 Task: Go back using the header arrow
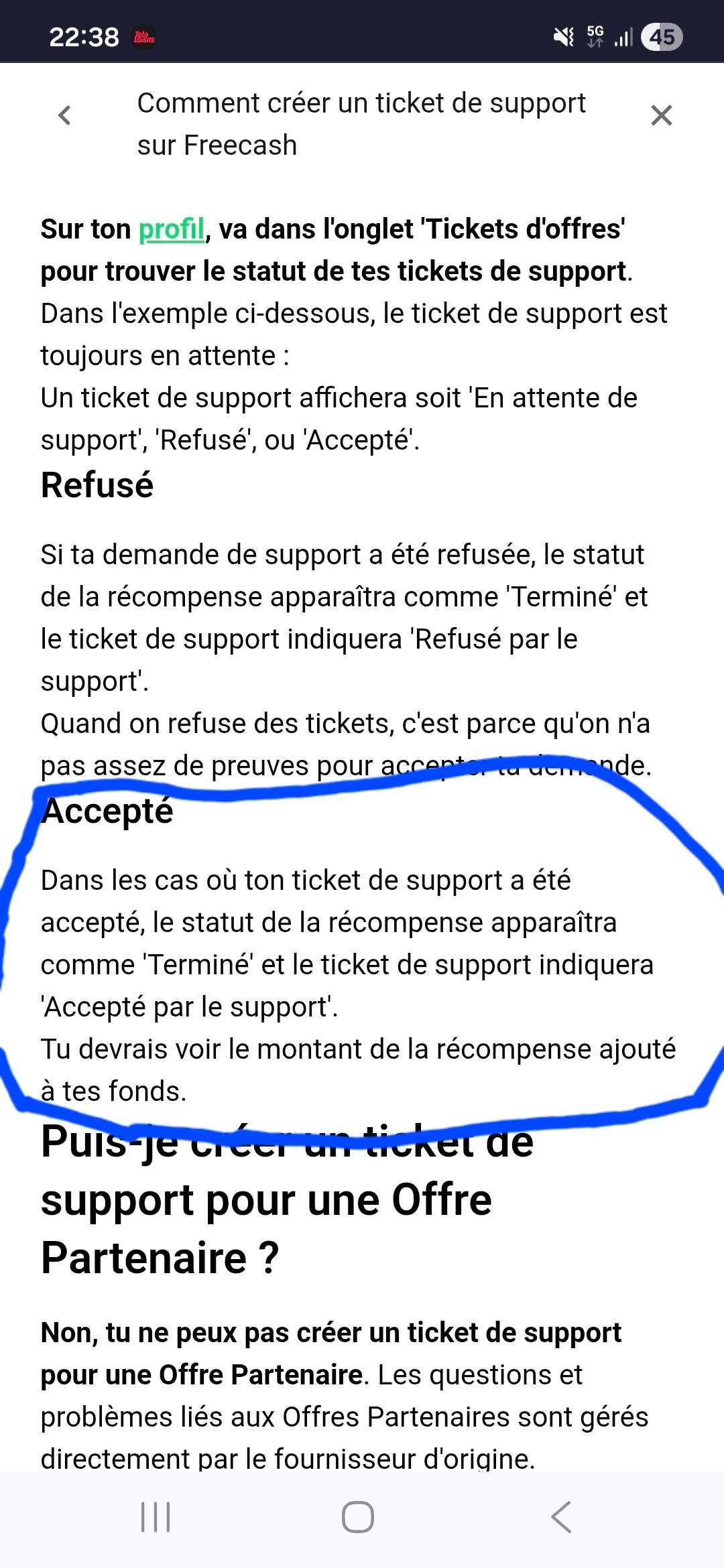(65, 116)
